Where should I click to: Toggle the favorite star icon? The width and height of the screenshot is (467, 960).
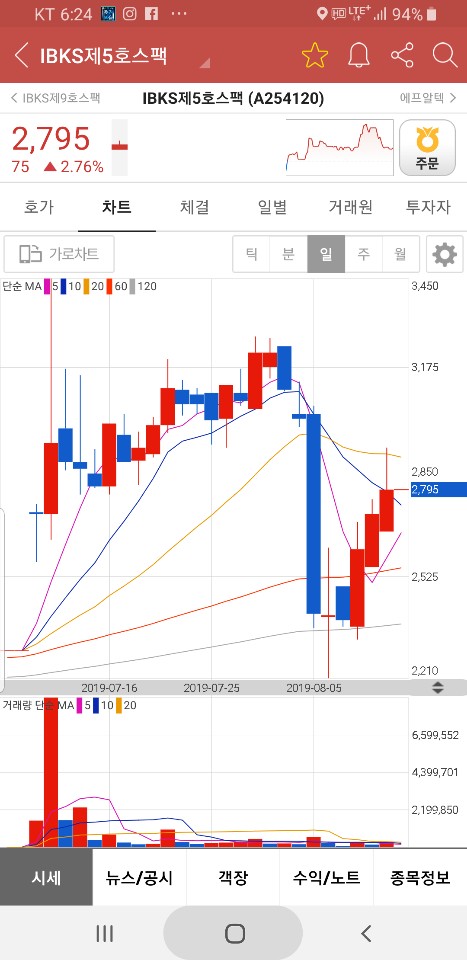click(x=315, y=56)
